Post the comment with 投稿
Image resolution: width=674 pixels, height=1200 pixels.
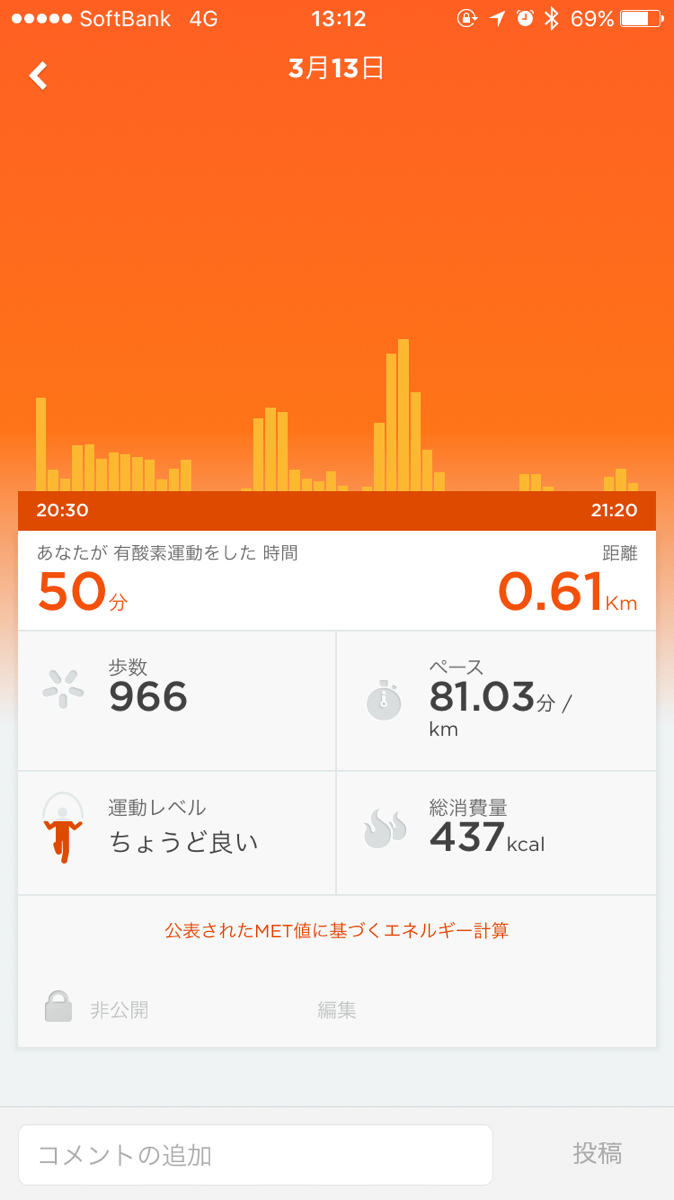[x=597, y=1154]
